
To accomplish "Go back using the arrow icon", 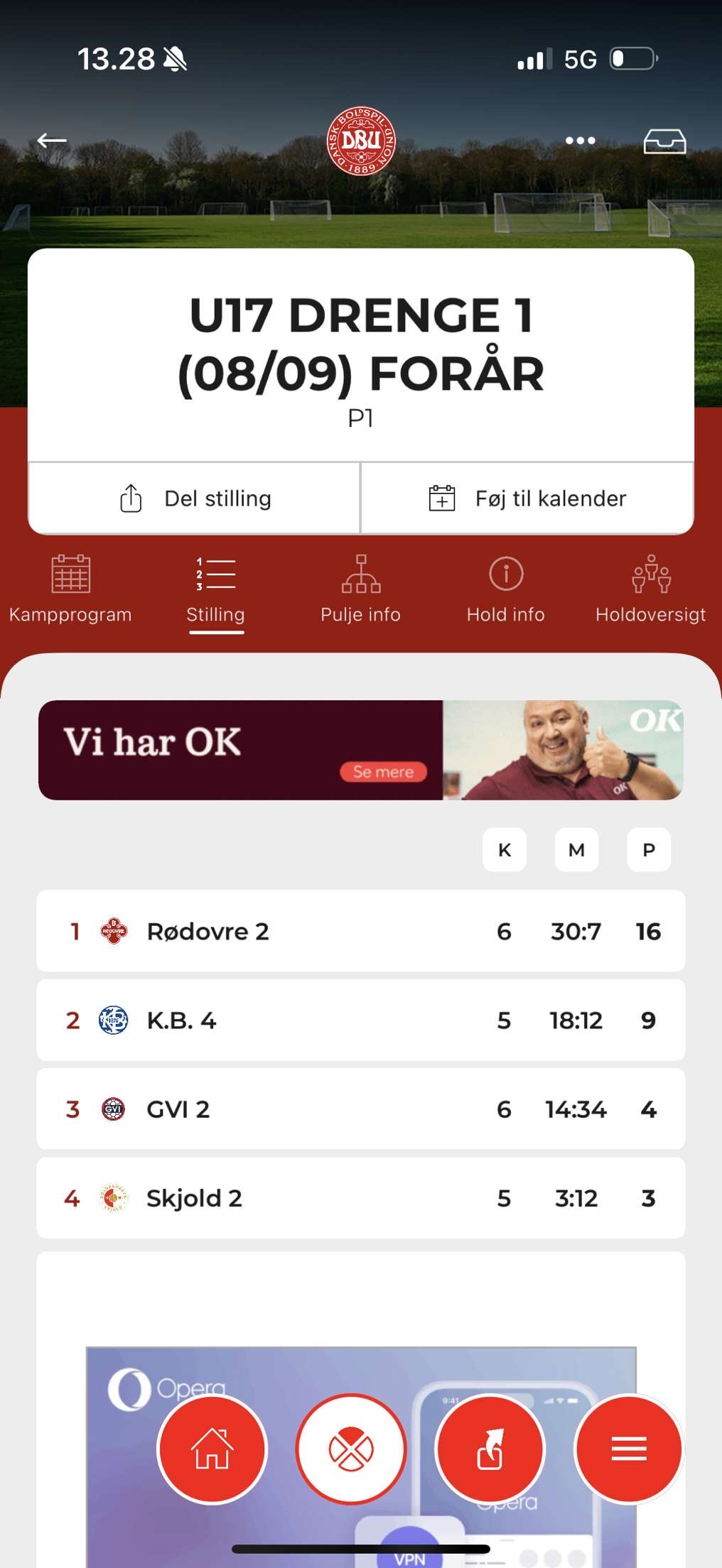I will 52,141.
